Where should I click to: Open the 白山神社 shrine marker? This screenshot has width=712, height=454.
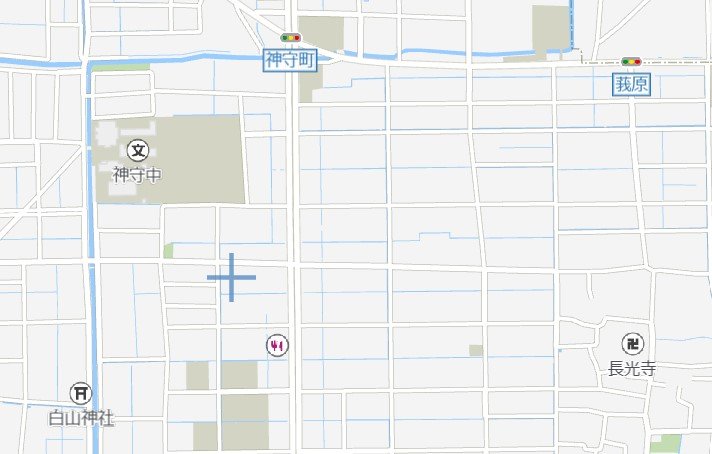tap(81, 394)
